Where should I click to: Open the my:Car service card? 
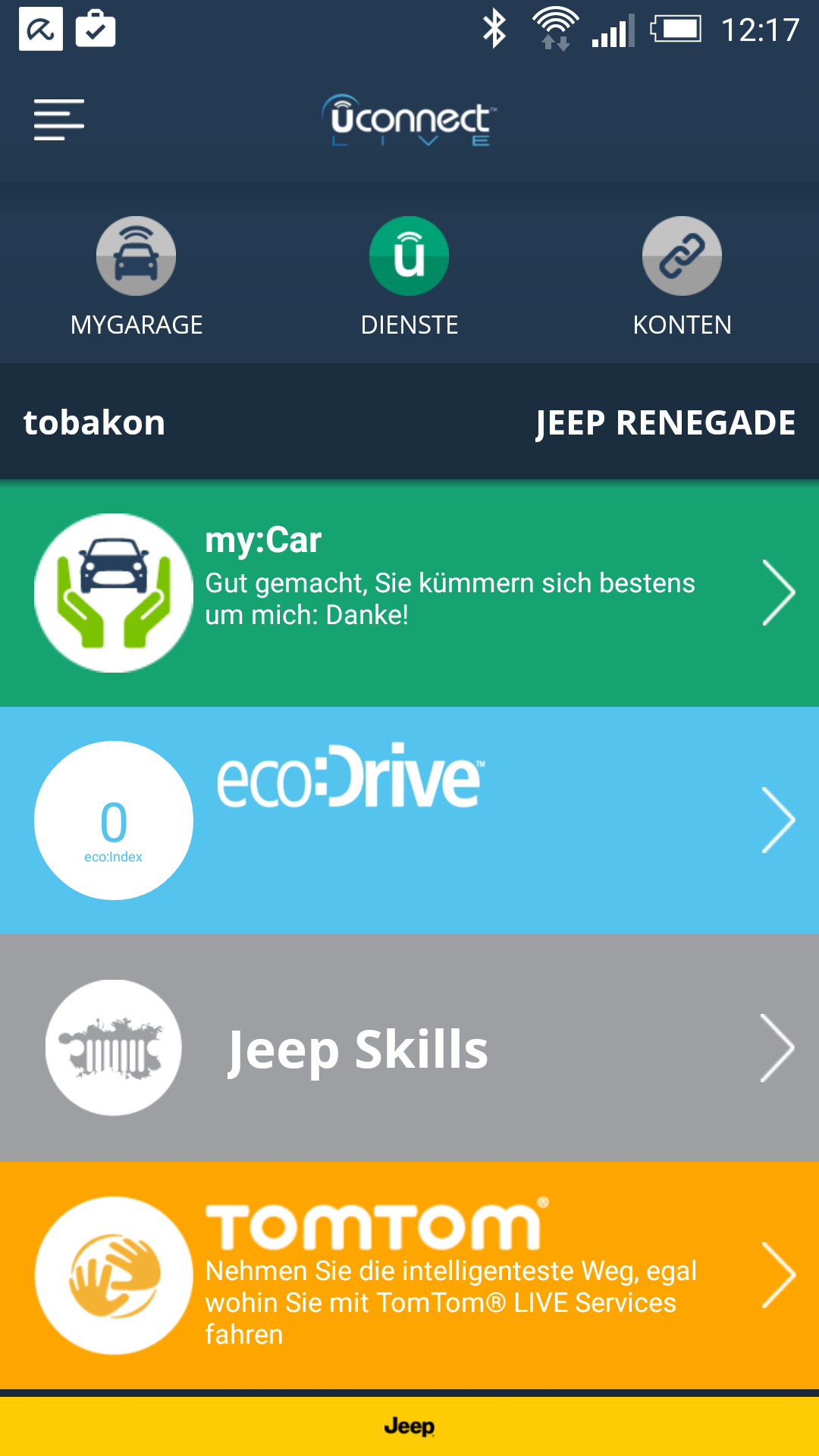(409, 593)
